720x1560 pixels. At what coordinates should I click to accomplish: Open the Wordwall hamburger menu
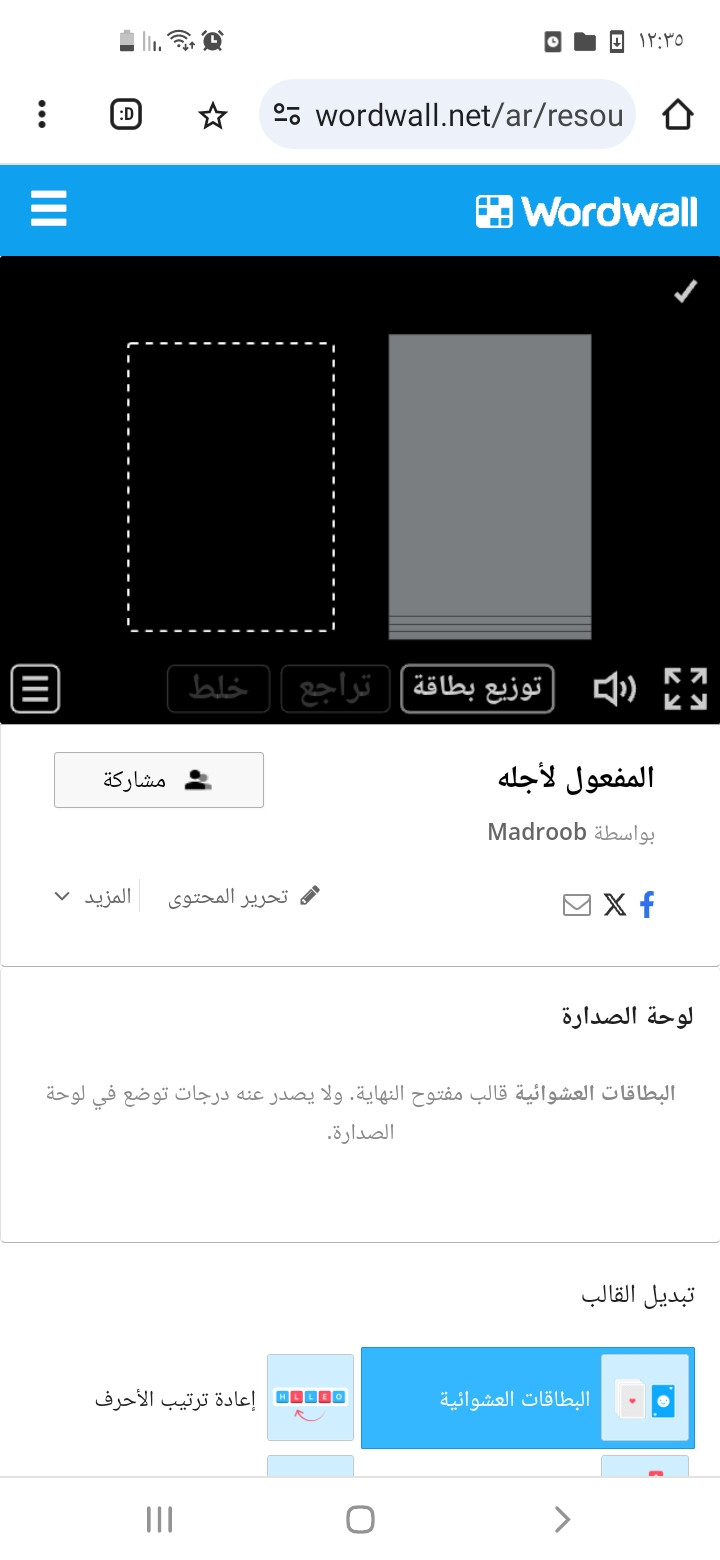tap(49, 210)
